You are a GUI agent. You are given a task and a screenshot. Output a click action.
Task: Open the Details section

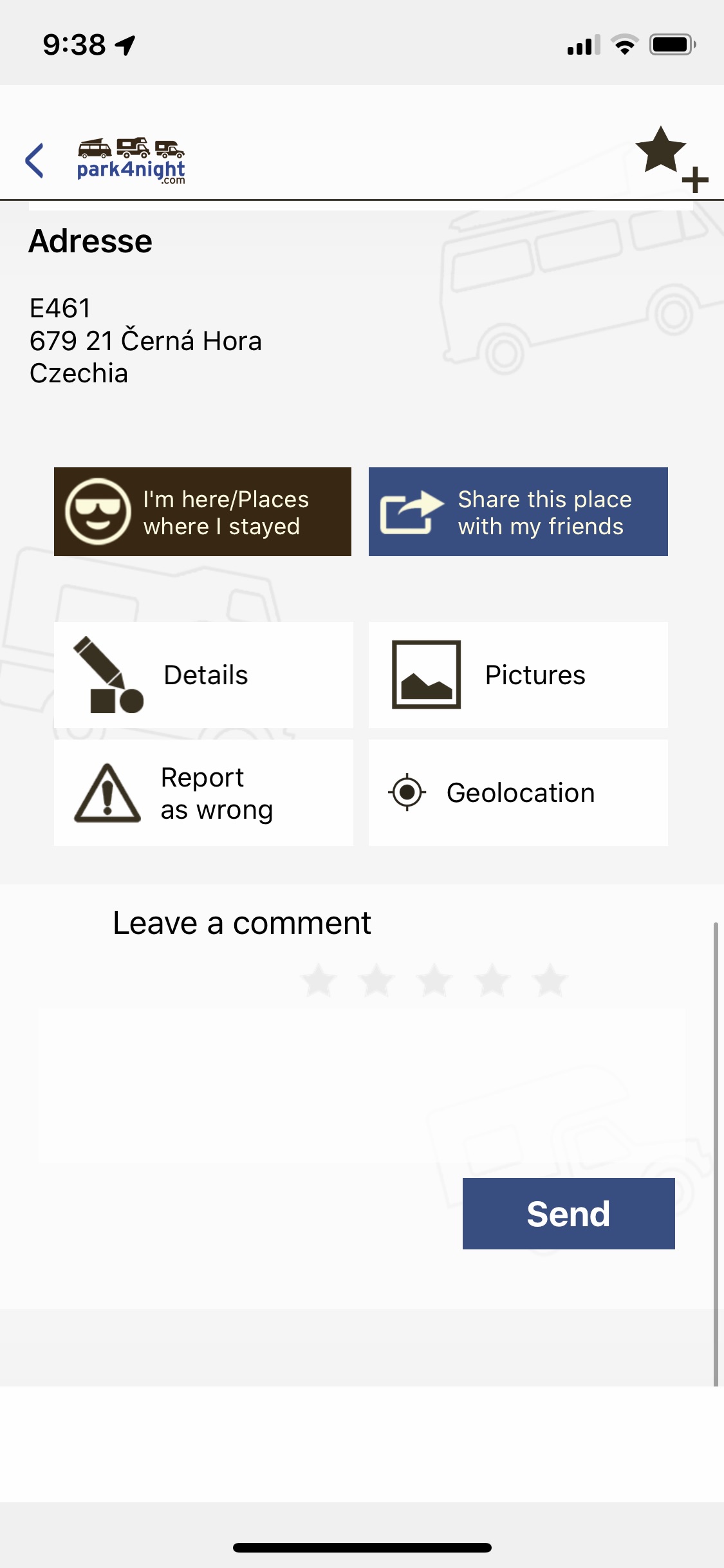[203, 675]
